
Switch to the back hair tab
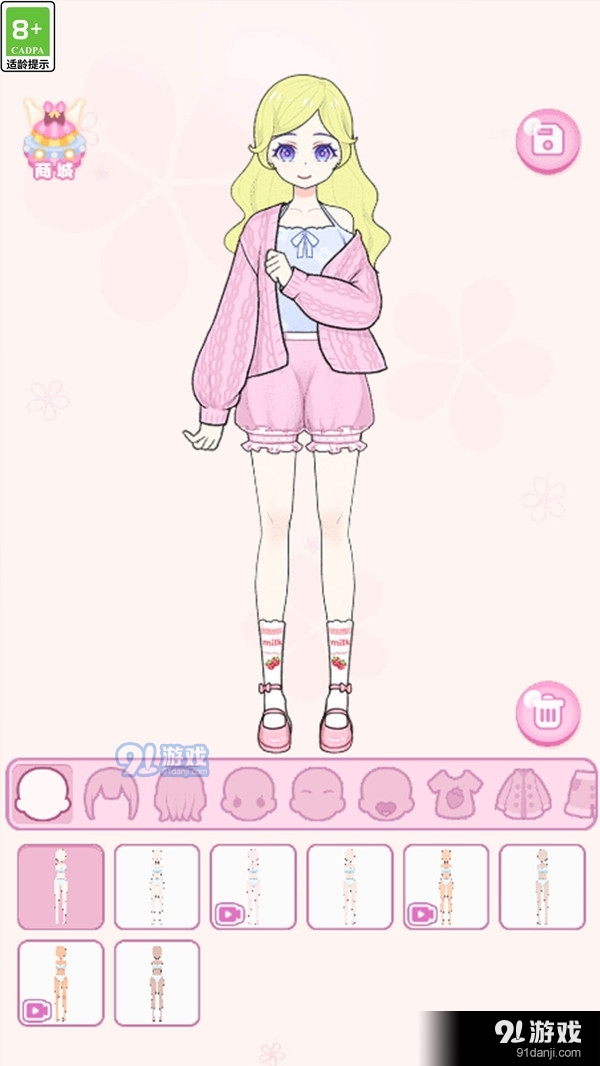(x=180, y=793)
